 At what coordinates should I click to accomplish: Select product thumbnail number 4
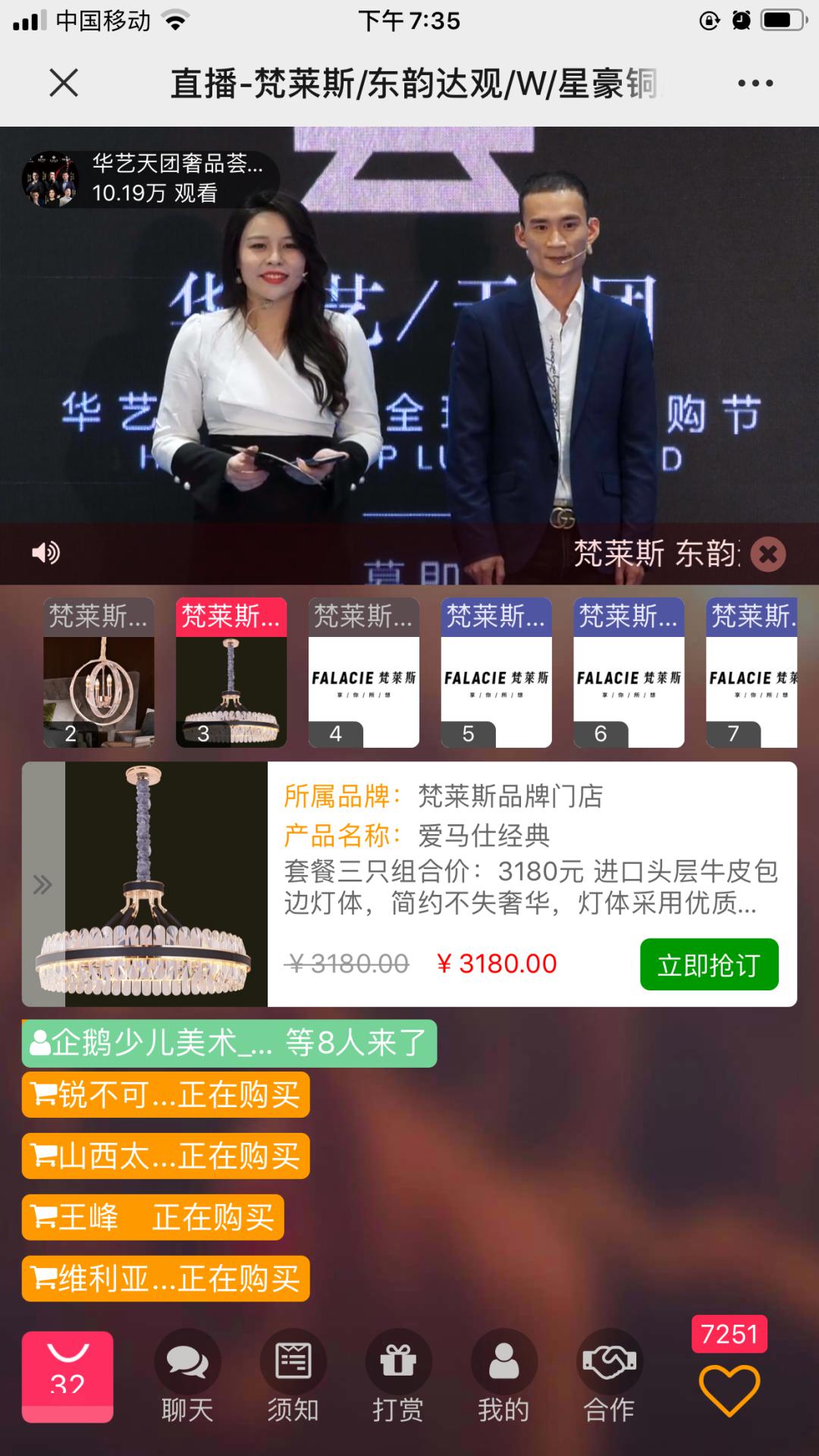click(364, 673)
